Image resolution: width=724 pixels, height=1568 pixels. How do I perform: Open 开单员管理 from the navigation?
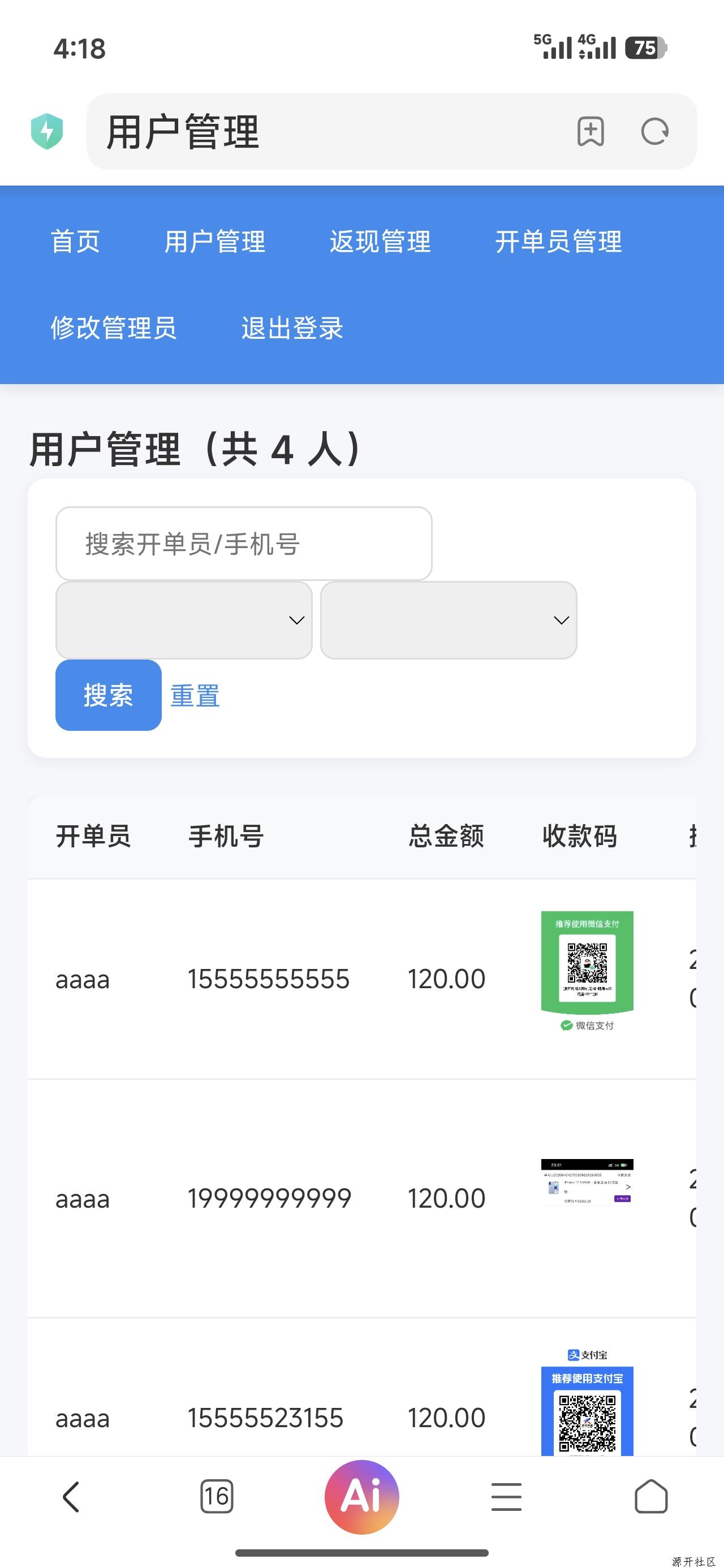(x=559, y=242)
